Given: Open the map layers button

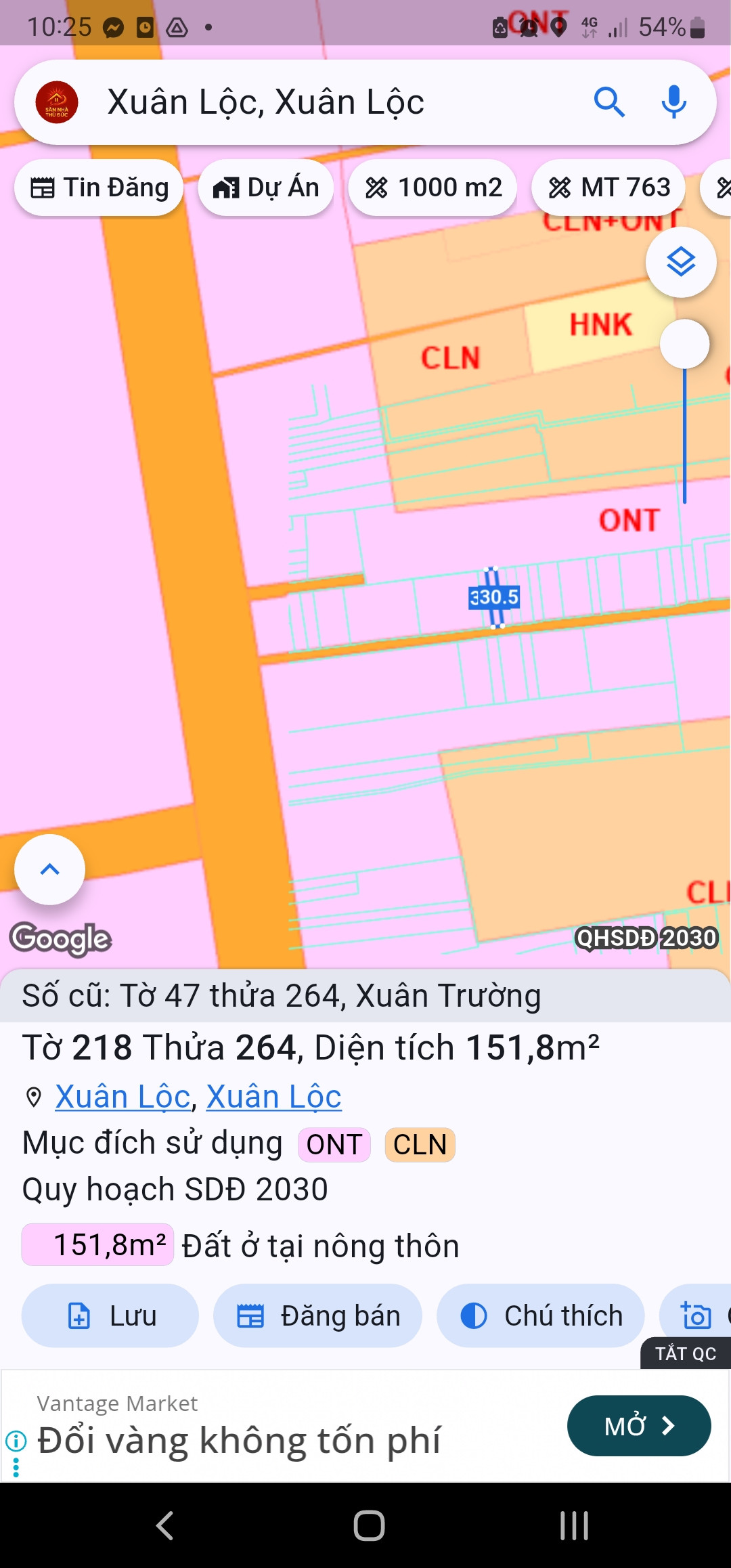Looking at the screenshot, I should [681, 262].
